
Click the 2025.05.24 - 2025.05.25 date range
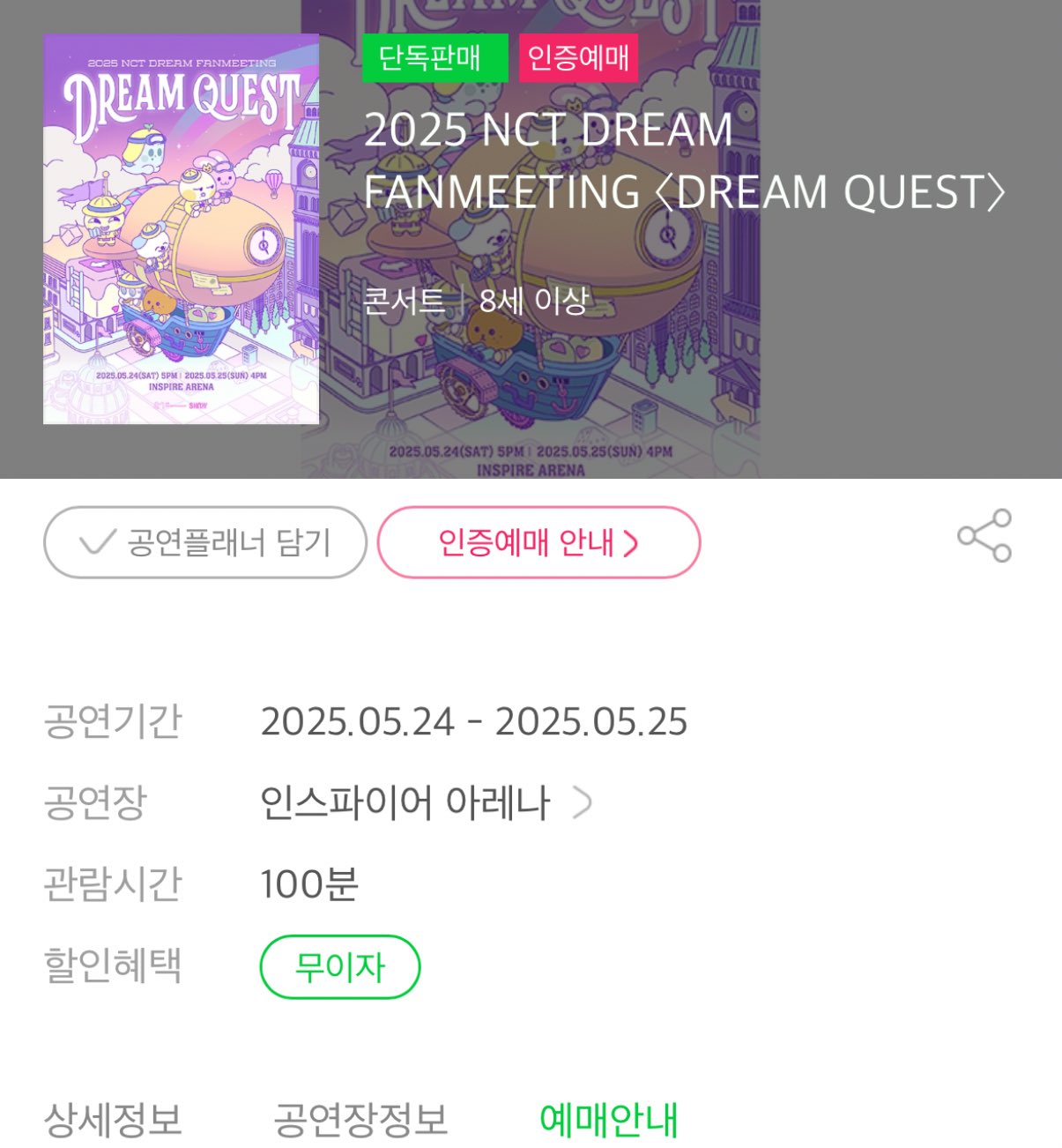(x=476, y=723)
